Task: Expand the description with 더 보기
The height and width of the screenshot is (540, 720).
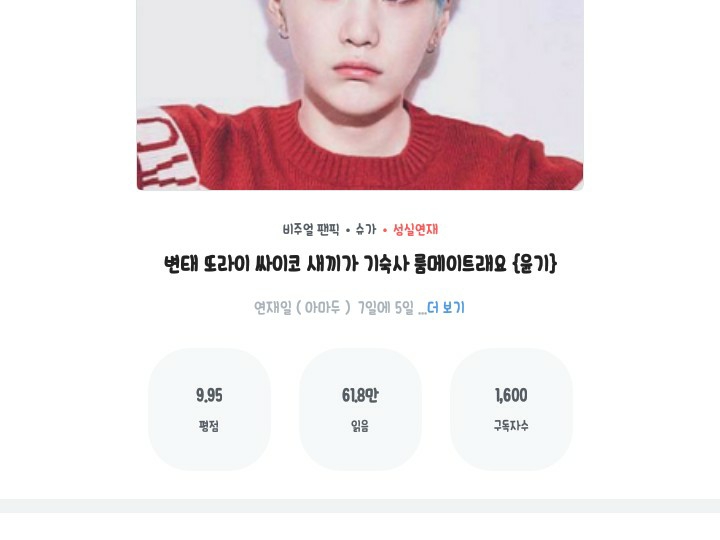Action: tap(445, 308)
